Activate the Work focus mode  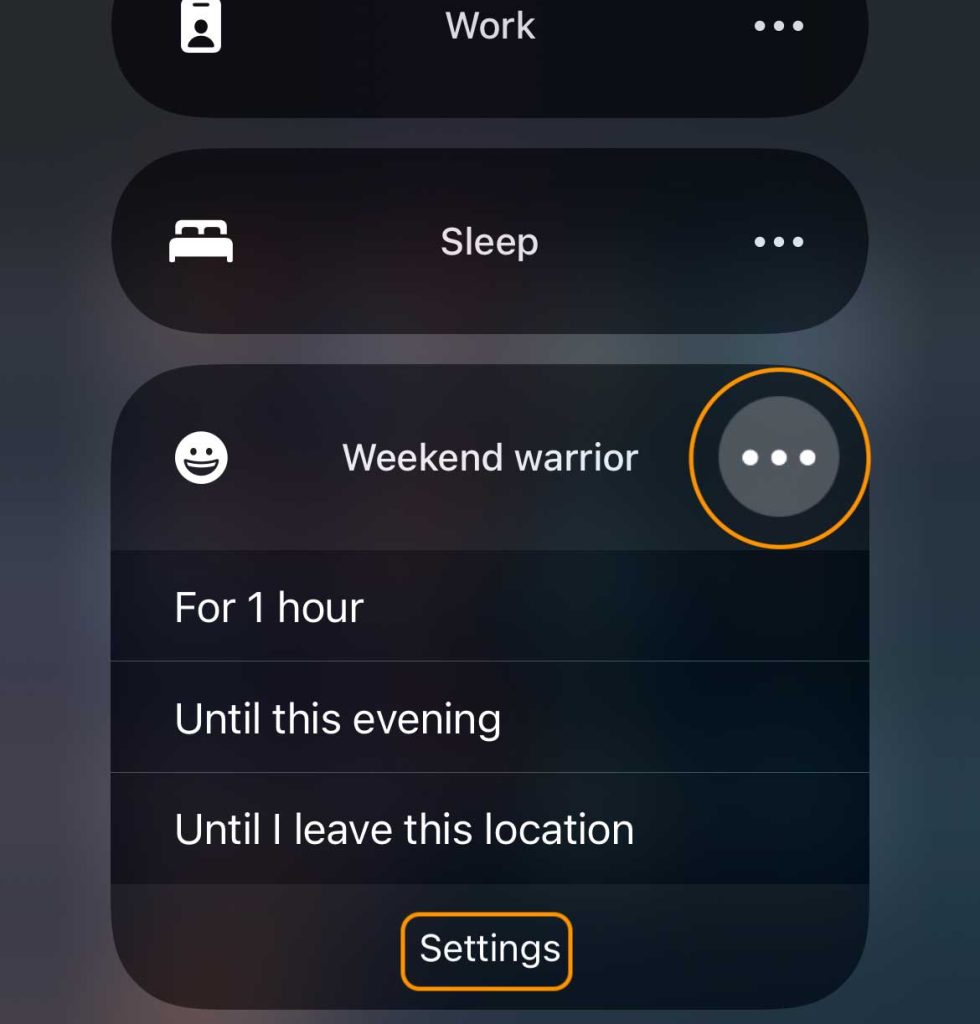coord(489,27)
